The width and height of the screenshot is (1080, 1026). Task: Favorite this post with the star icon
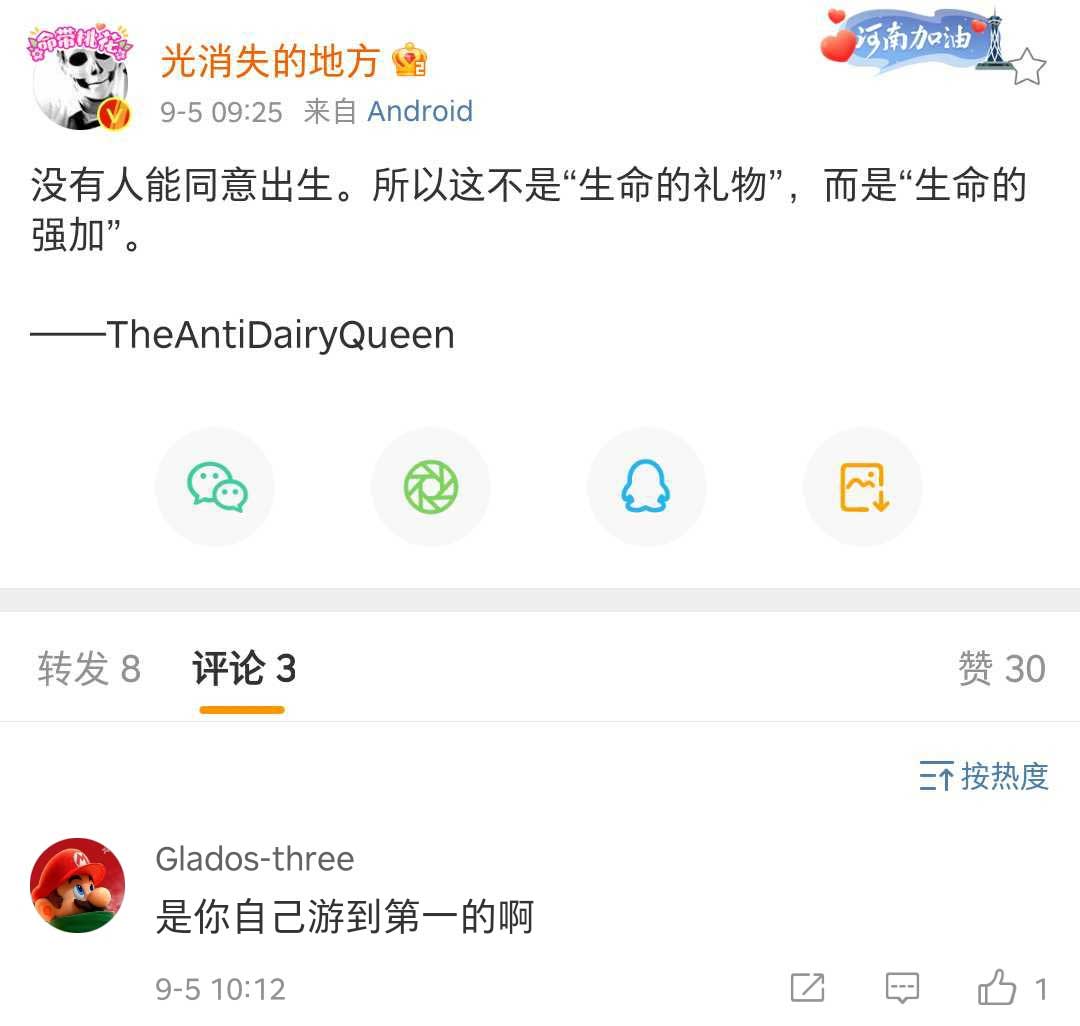click(x=1027, y=68)
